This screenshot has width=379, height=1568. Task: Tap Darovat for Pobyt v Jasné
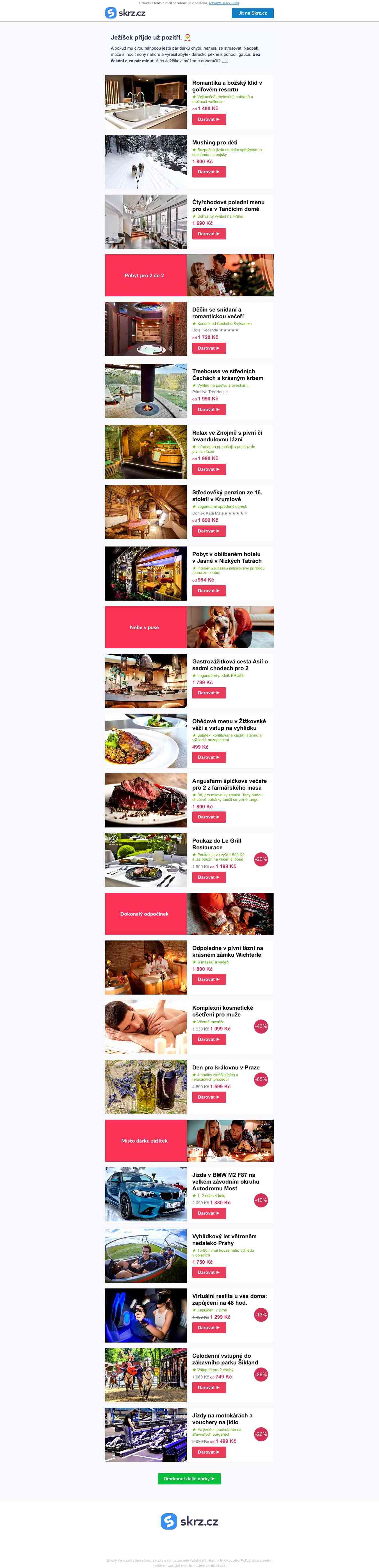209,591
